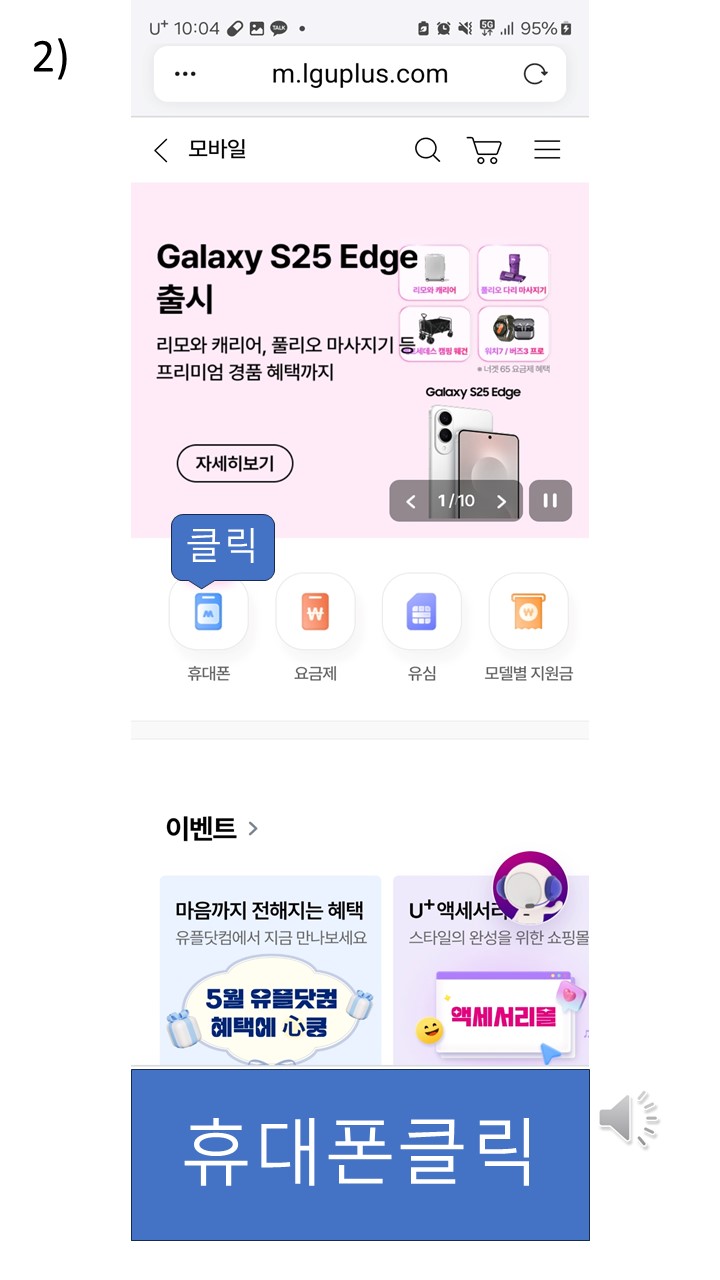Image resolution: width=720 pixels, height=1280 pixels.
Task: Open 모델별 지원금
Action: 528,612
